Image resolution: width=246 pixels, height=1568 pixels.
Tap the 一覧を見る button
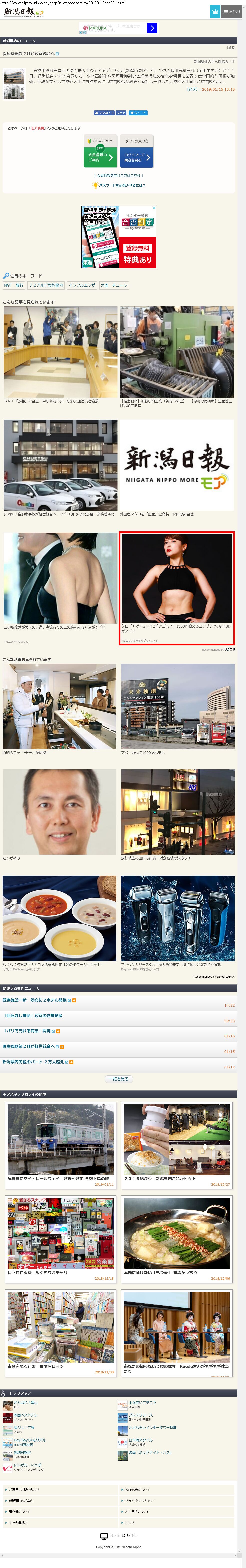pyautogui.click(x=119, y=1079)
